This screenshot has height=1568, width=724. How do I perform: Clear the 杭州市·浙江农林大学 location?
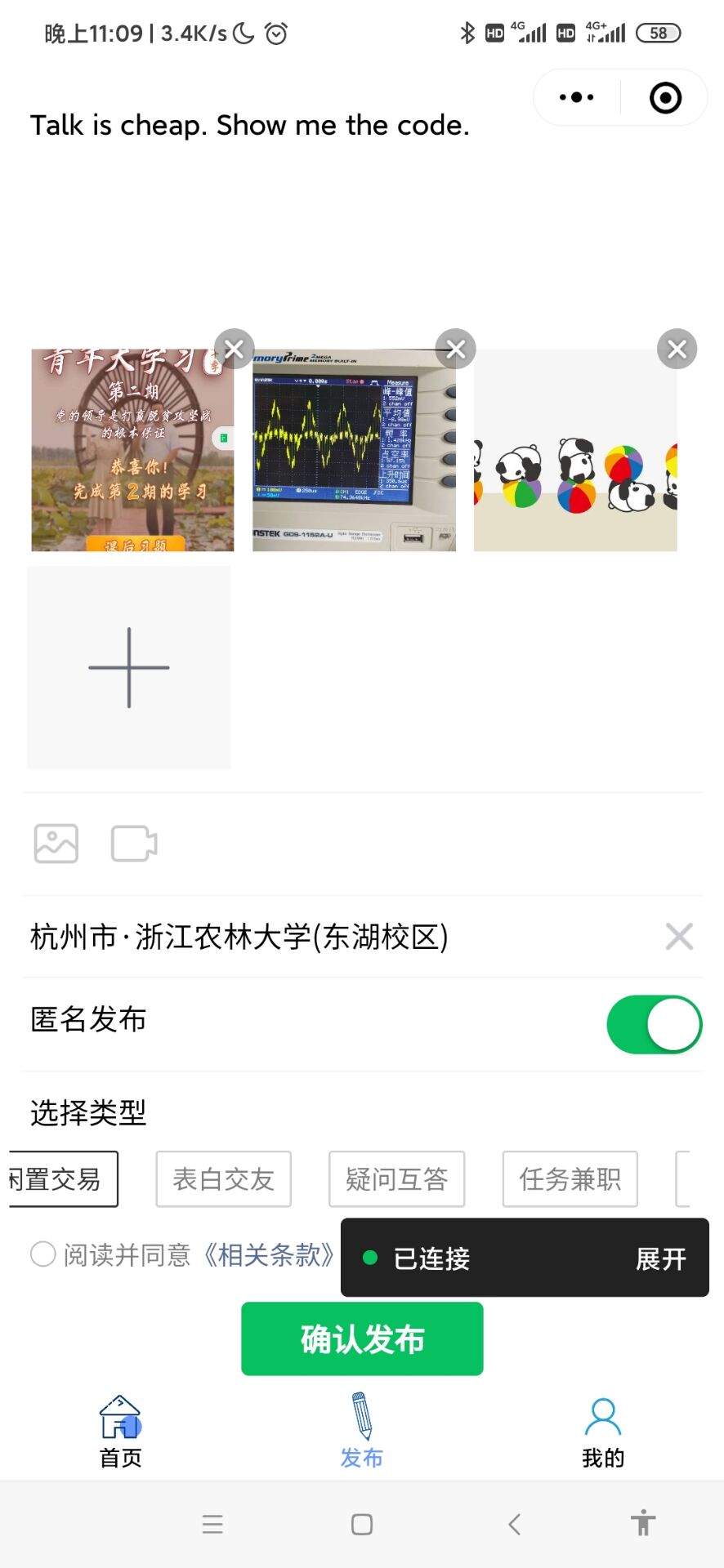(x=679, y=937)
